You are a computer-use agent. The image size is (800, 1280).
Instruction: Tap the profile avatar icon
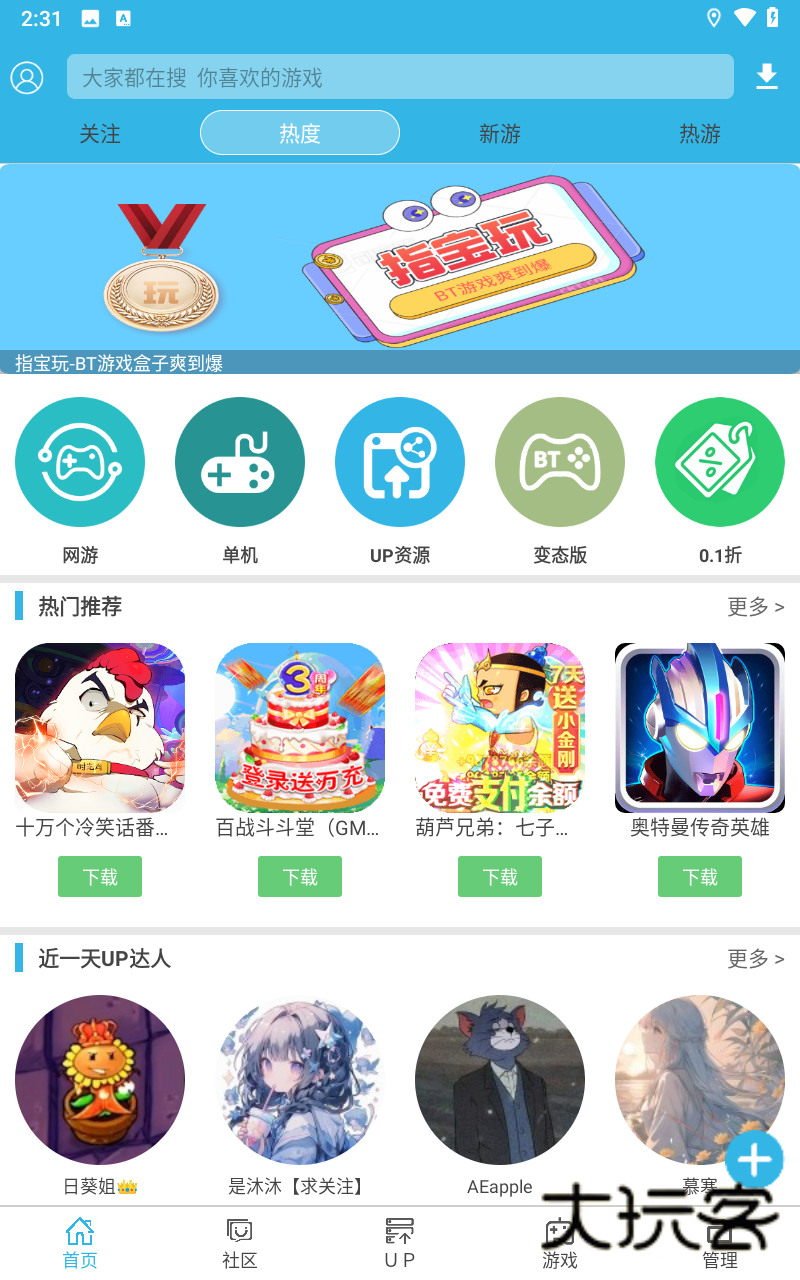(x=27, y=77)
